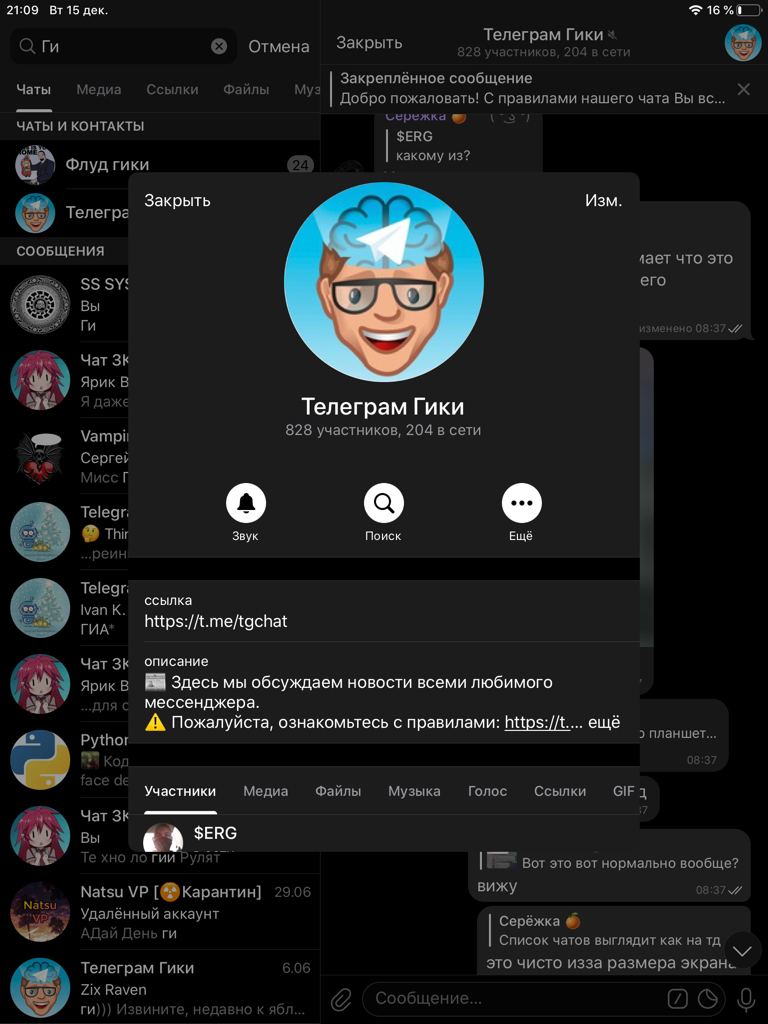Tap Отмена to cancel the search
The image size is (768, 1024).
pos(279,46)
